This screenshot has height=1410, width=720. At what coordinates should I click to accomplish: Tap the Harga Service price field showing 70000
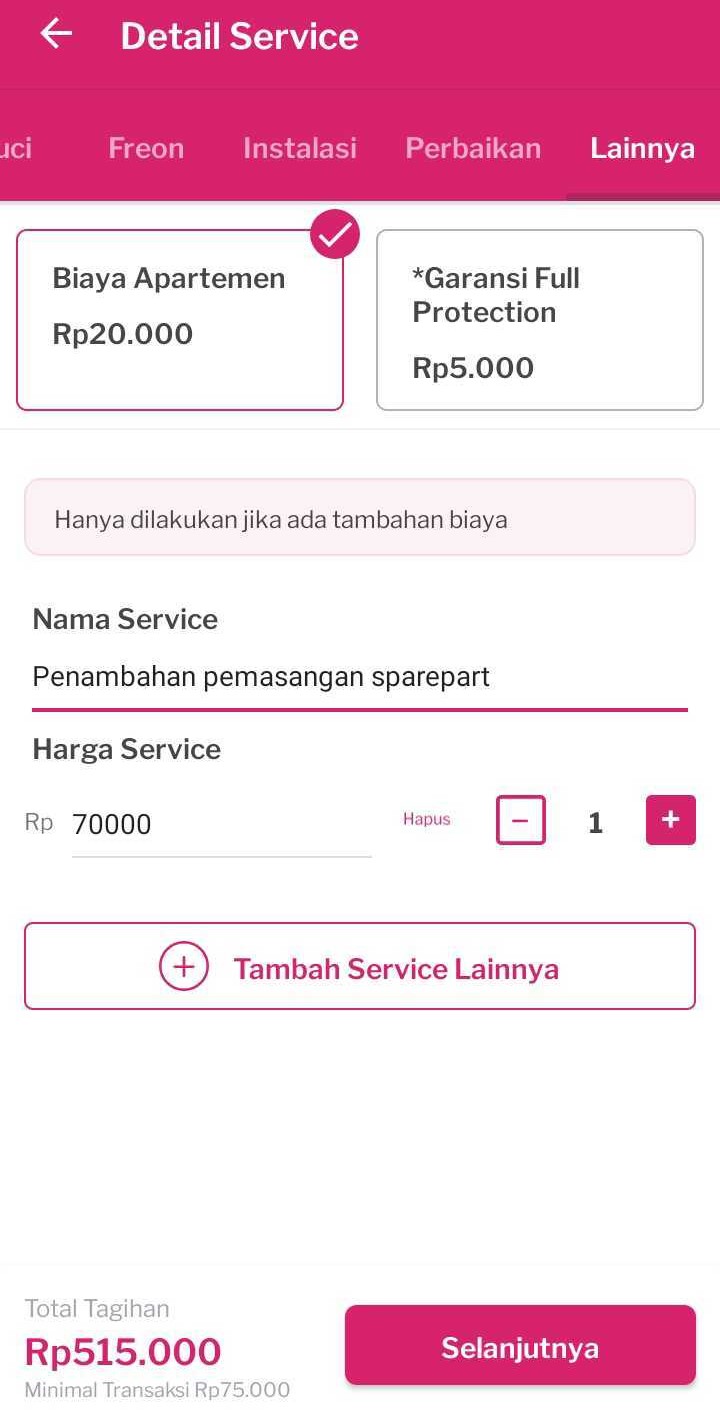coord(220,824)
